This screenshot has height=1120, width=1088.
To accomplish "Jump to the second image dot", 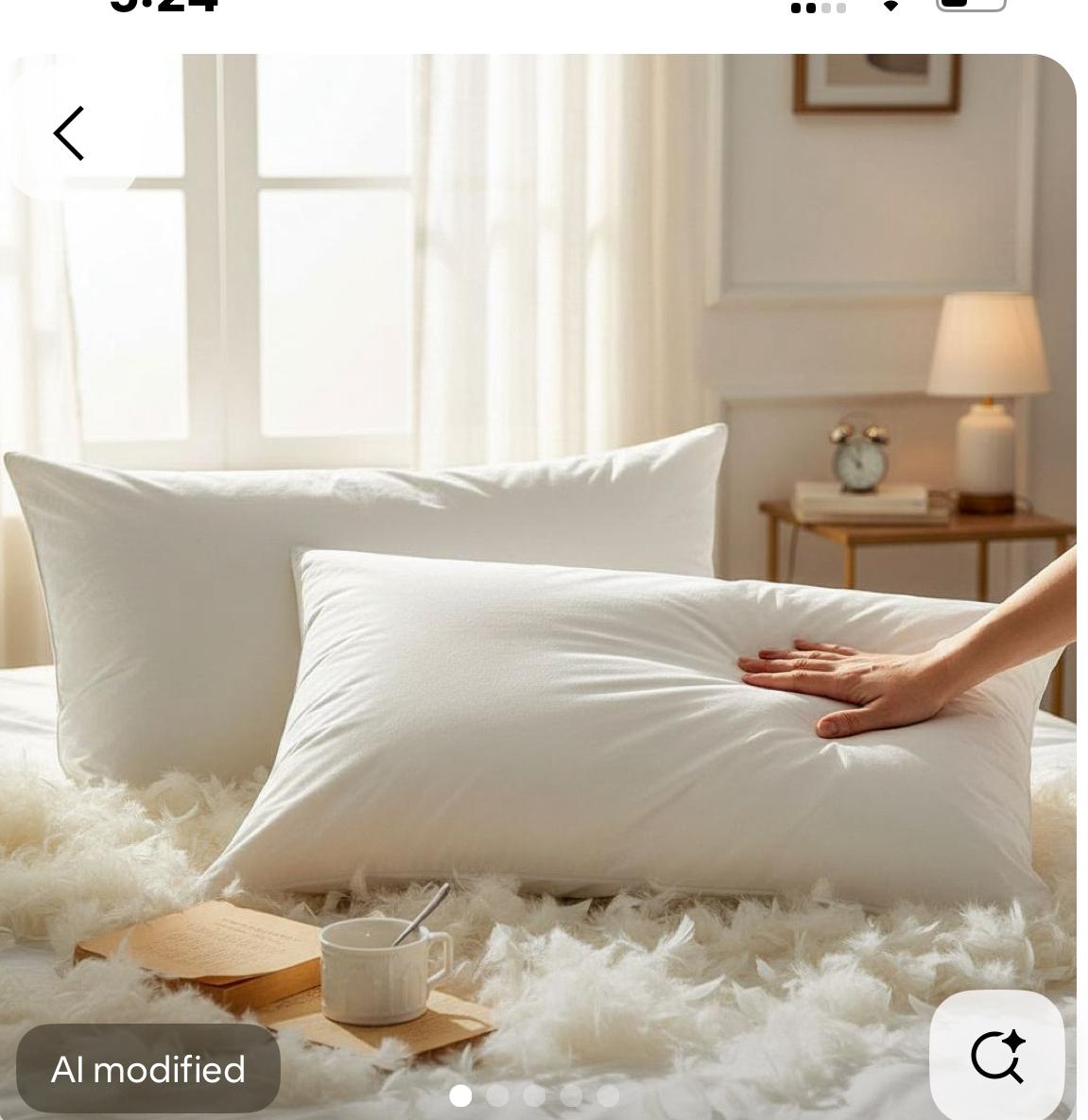I will (x=497, y=1095).
